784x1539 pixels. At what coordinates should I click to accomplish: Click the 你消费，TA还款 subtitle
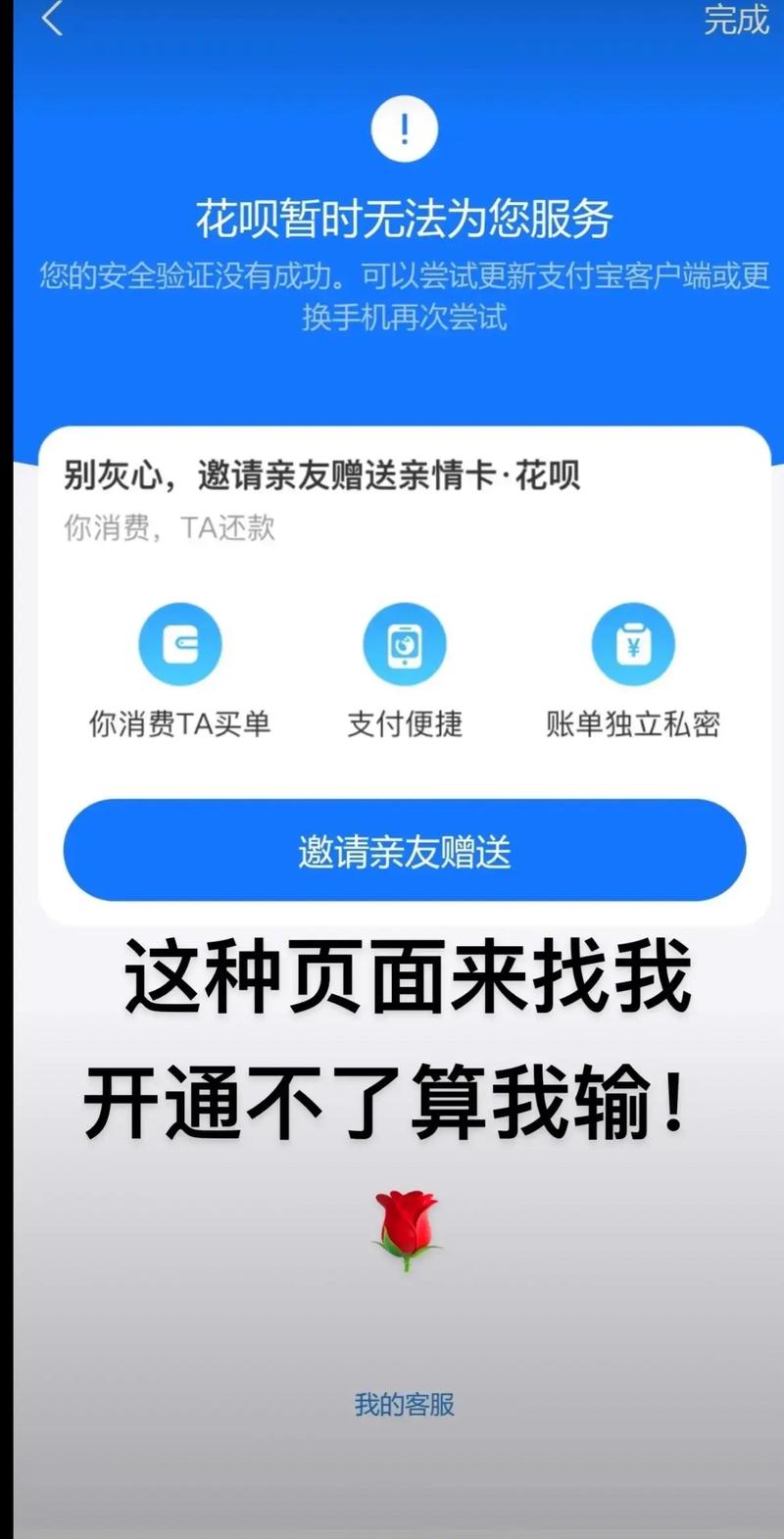point(169,528)
